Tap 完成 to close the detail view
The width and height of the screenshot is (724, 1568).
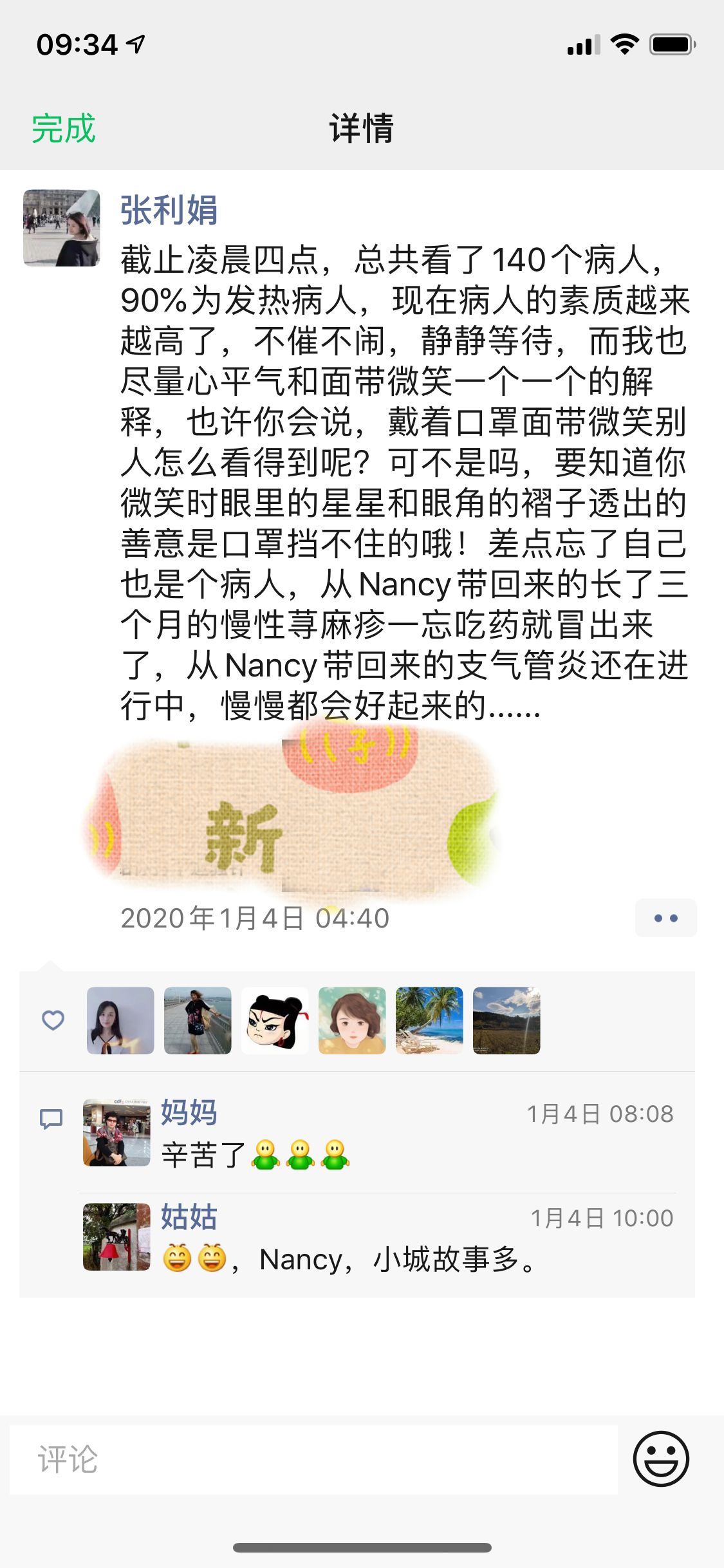(64, 128)
